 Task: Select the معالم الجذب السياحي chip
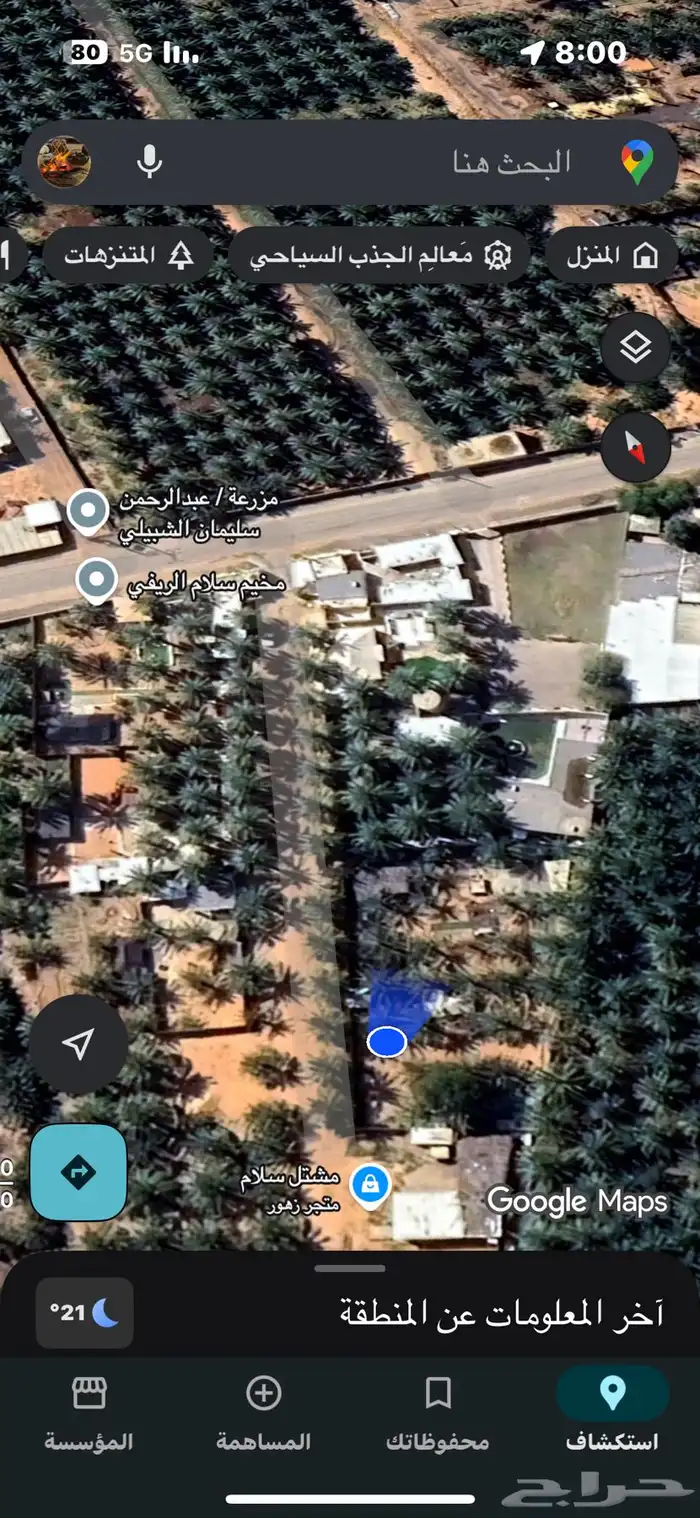click(x=381, y=255)
